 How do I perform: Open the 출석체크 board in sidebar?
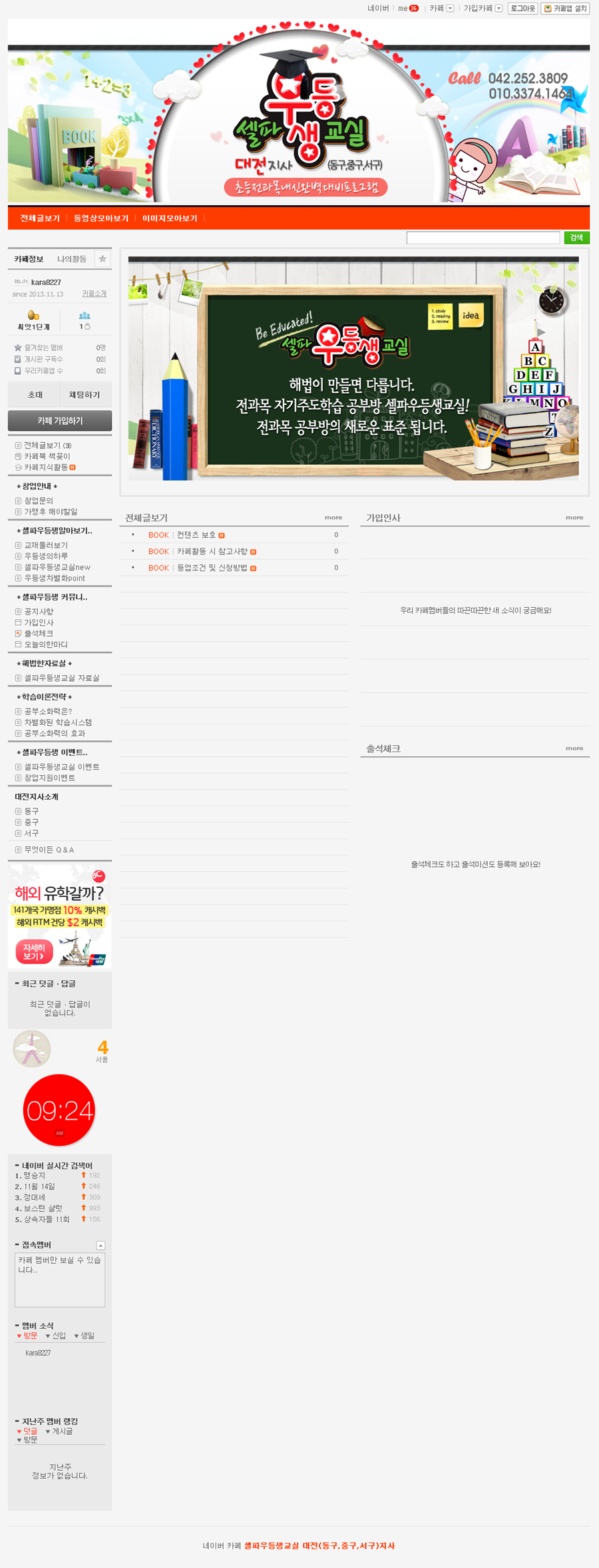[x=39, y=634]
